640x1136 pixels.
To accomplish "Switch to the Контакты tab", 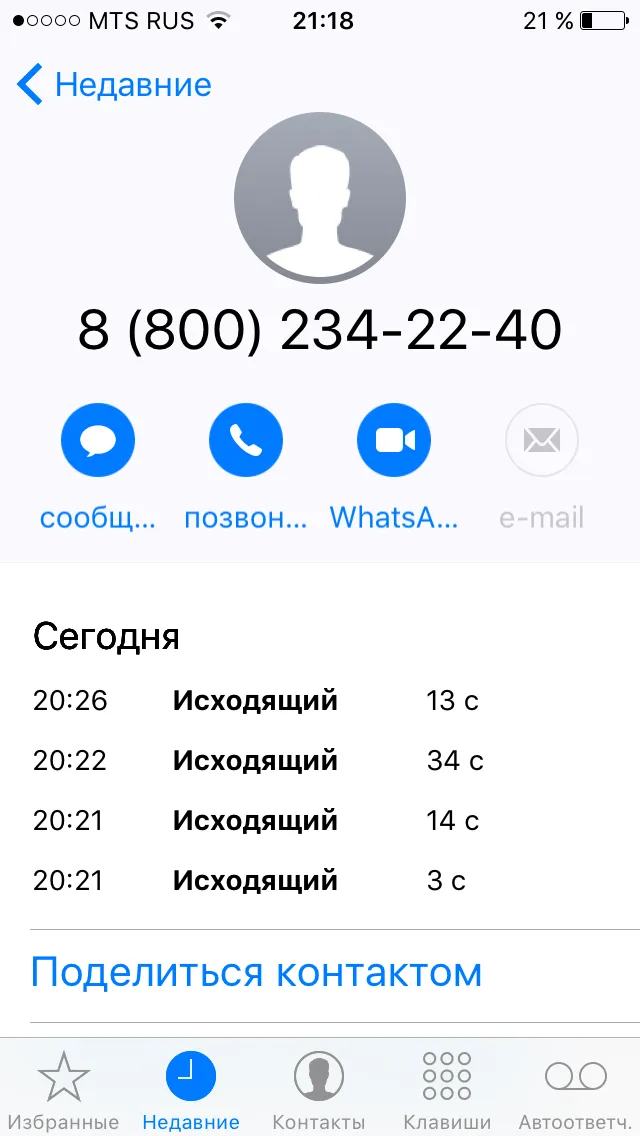I will (319, 1091).
